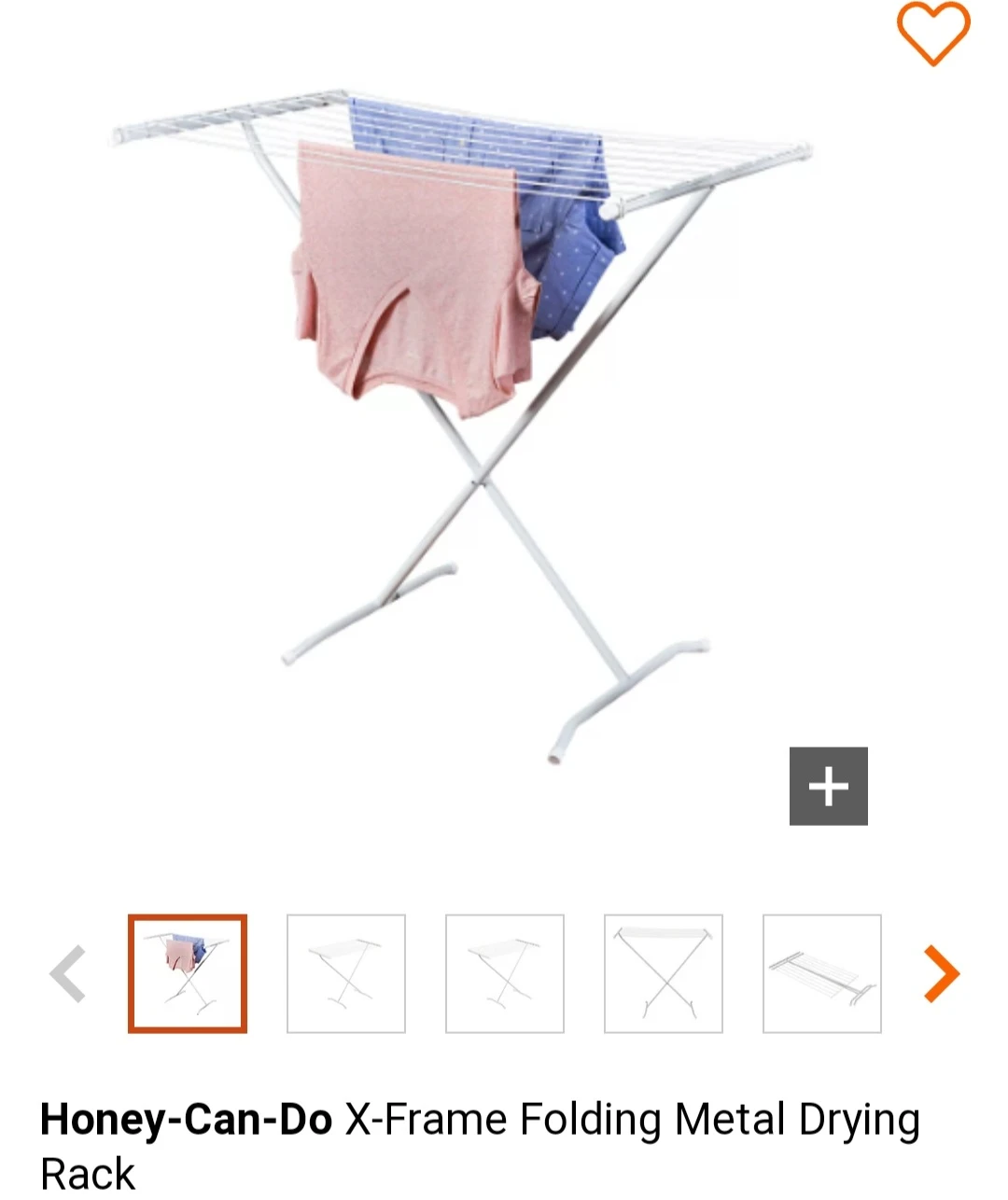Go to previous thumbnails with gray arrow
The width and height of the screenshot is (1008, 1200).
click(68, 973)
